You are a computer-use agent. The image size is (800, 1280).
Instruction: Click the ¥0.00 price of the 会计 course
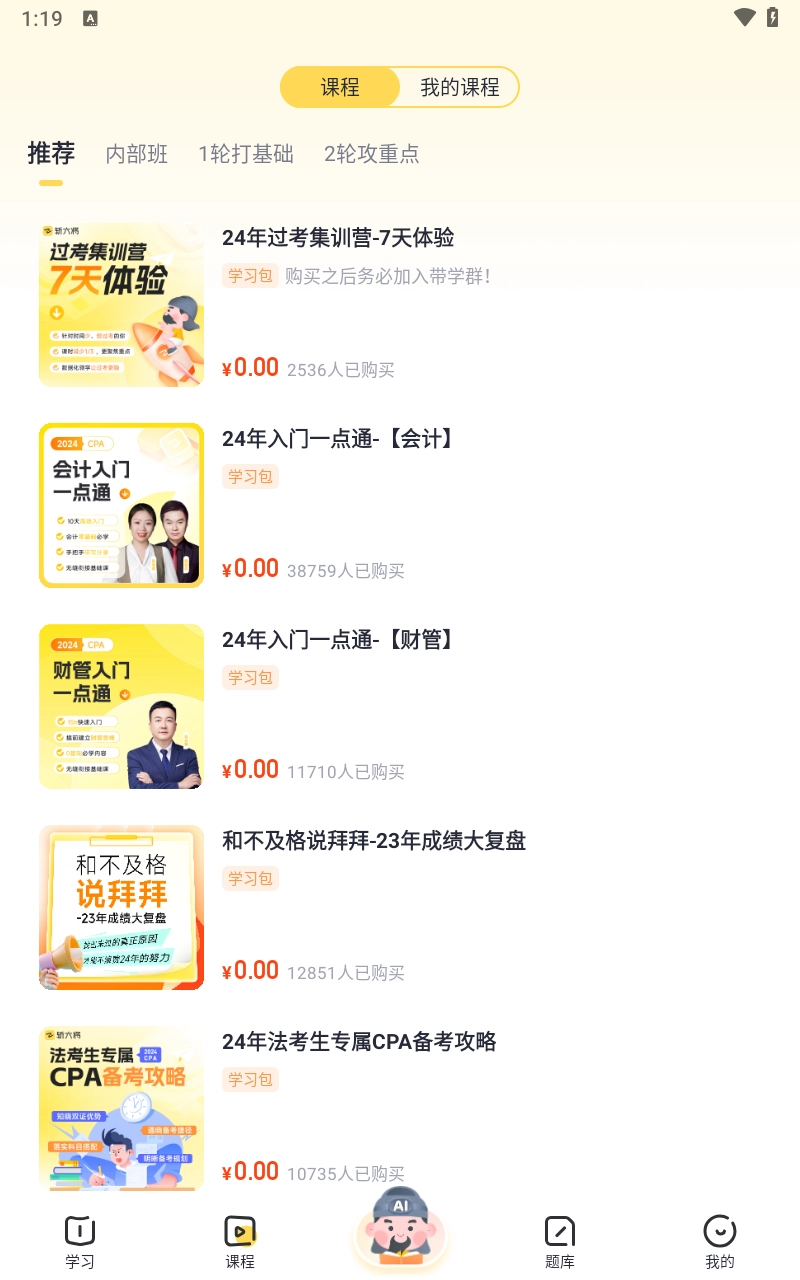[x=250, y=568]
